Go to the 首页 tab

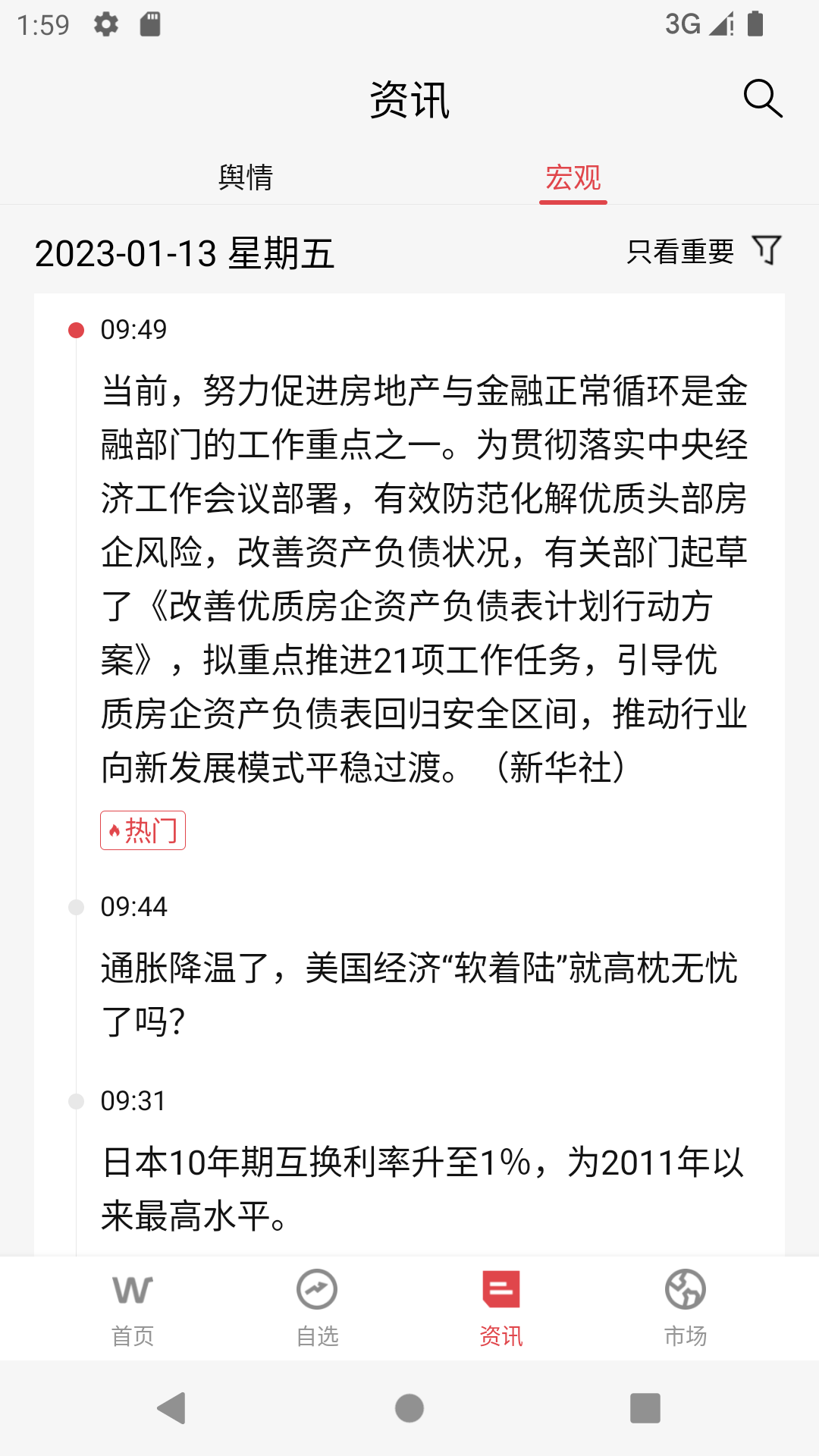tap(133, 1309)
